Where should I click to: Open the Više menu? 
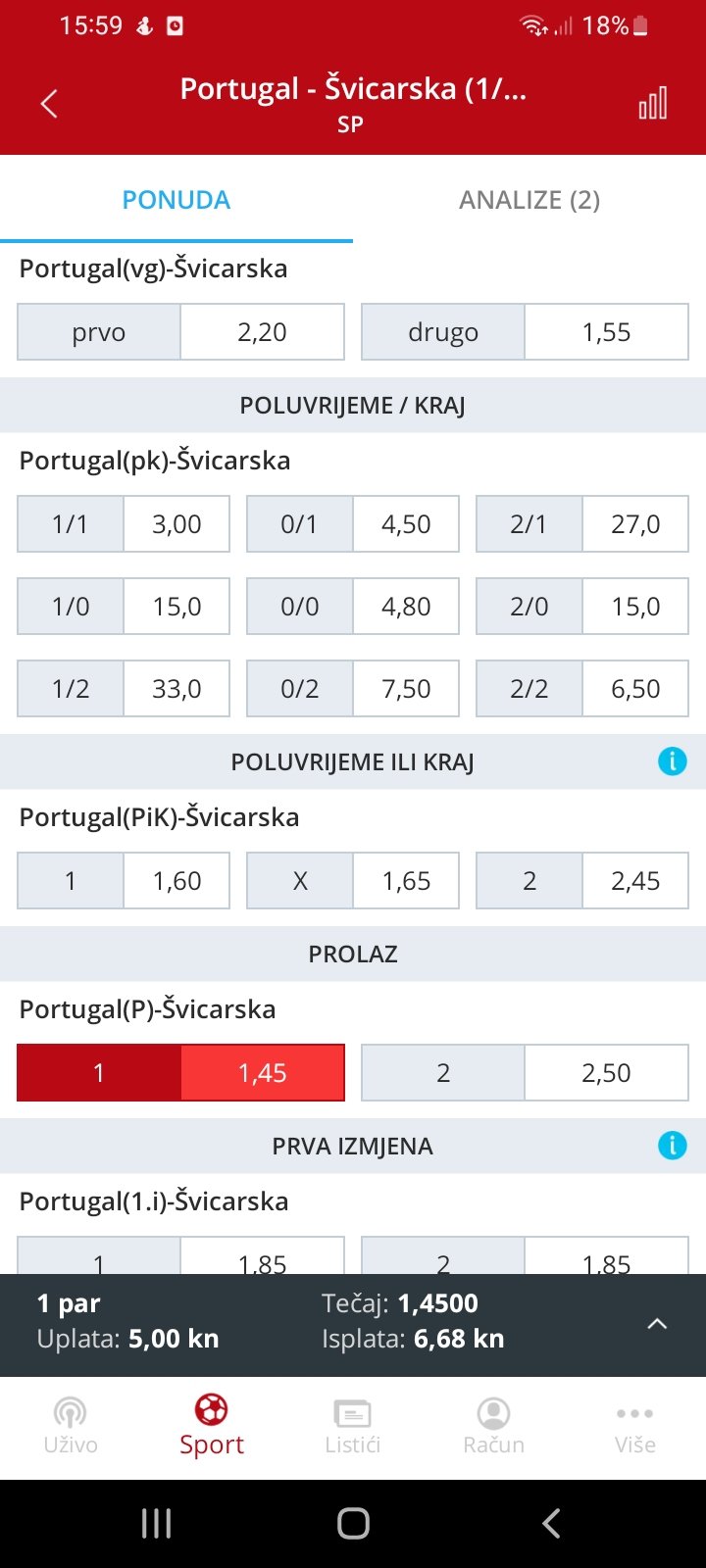click(635, 1427)
